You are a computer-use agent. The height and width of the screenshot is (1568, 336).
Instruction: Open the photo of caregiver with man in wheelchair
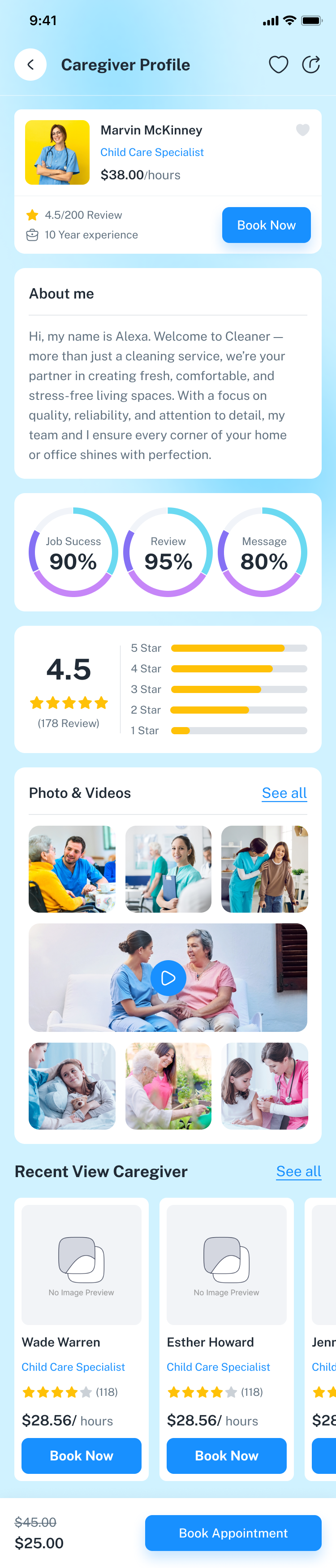(x=72, y=869)
